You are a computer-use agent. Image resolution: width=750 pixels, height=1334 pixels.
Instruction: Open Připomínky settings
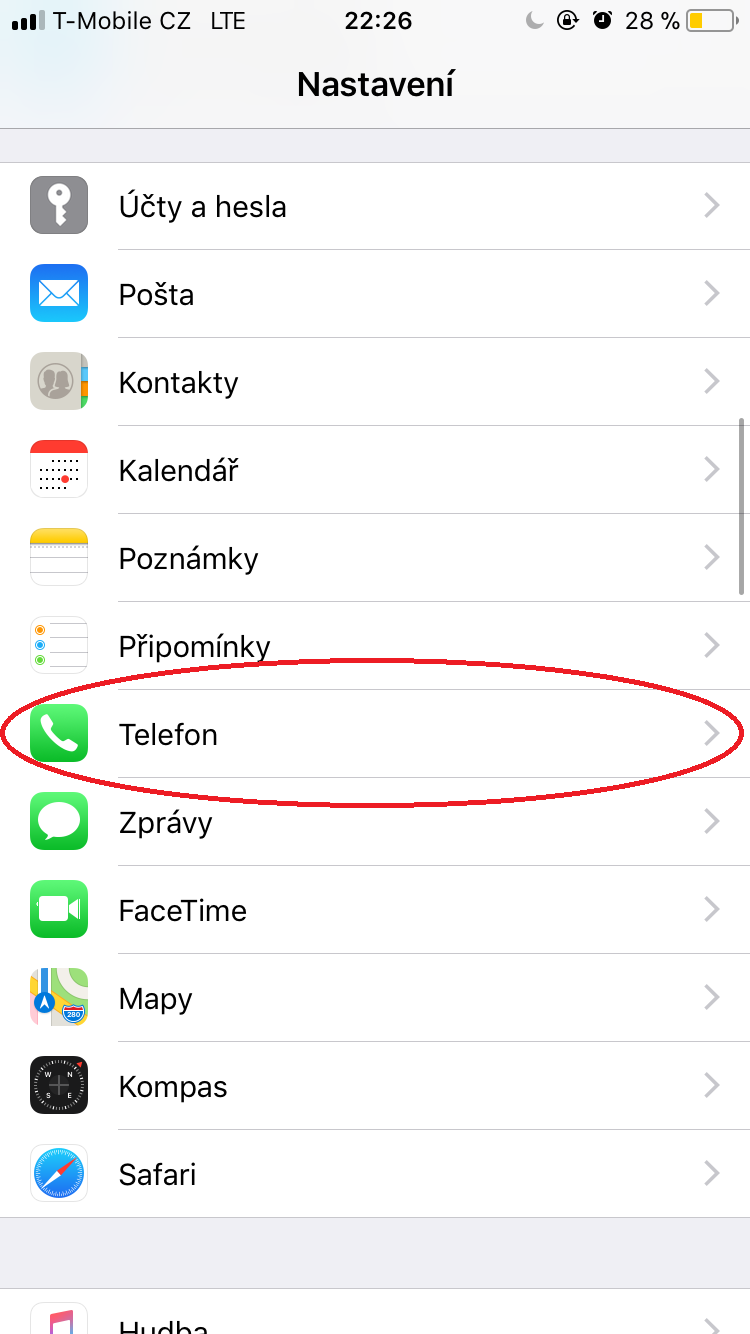[x=375, y=646]
